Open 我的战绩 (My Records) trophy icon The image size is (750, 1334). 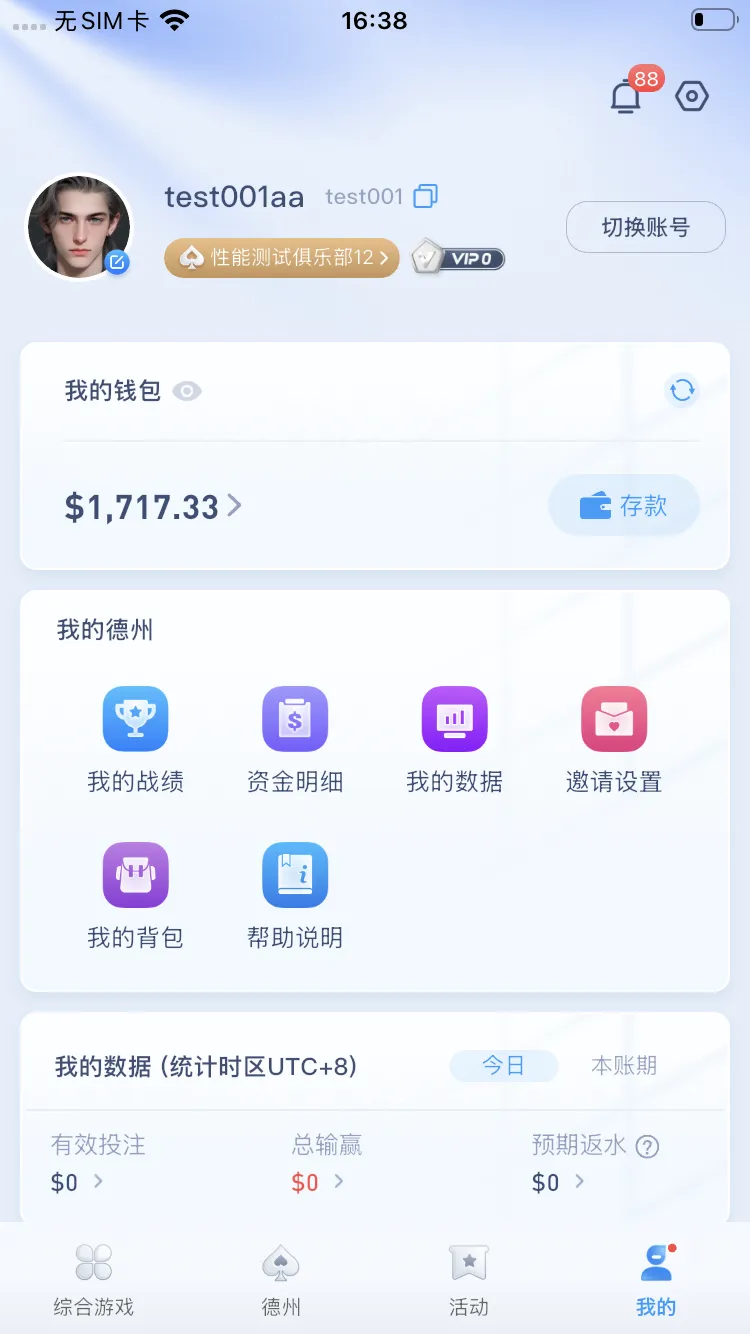[135, 718]
